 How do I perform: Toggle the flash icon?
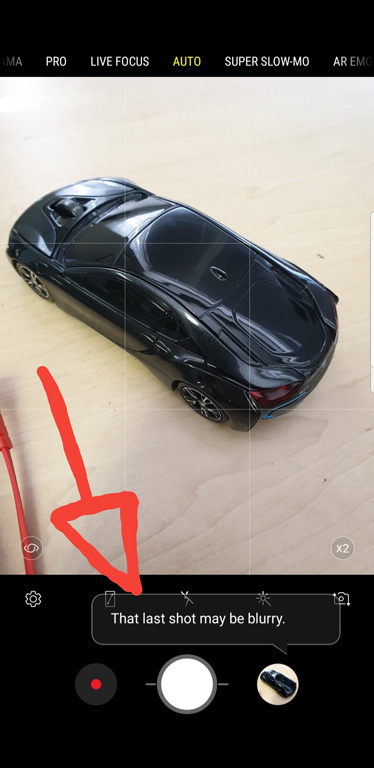point(187,598)
